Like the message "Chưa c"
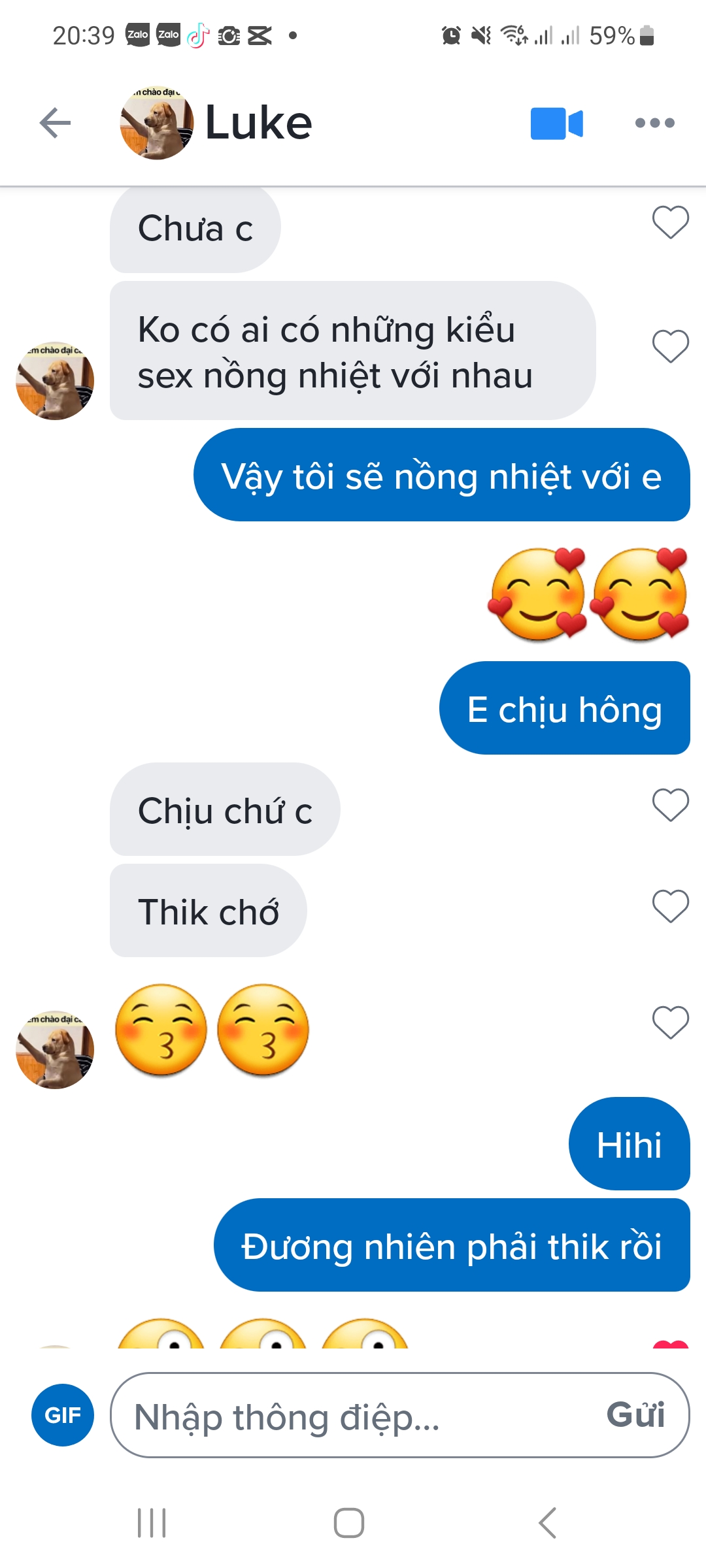 pos(670,222)
